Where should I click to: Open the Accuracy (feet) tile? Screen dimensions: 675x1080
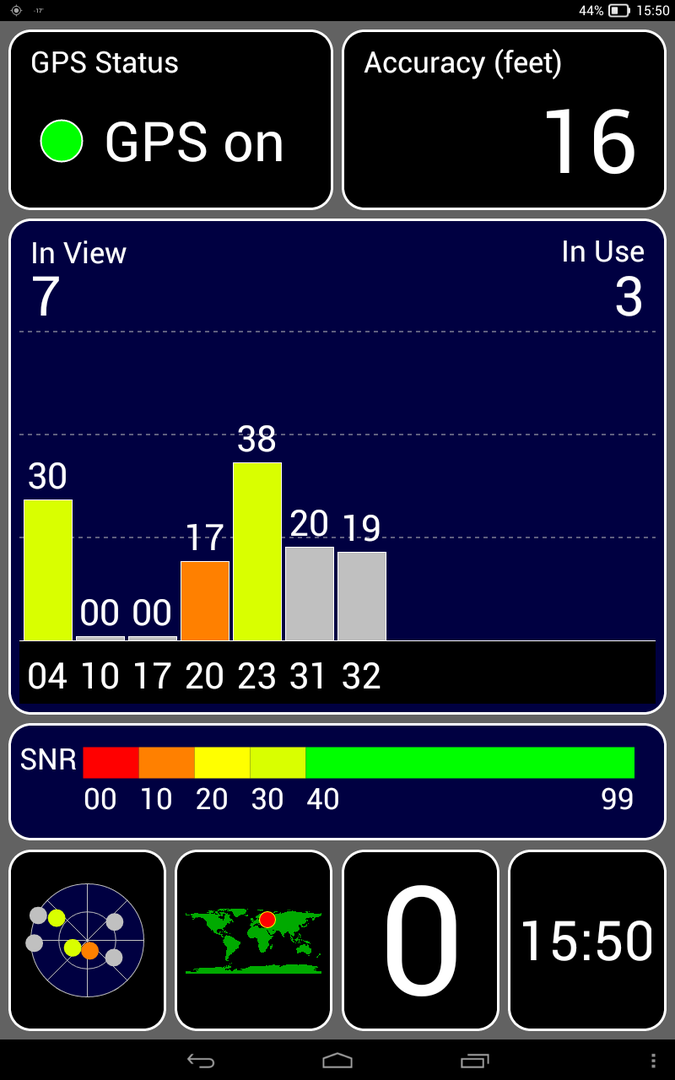click(x=504, y=120)
